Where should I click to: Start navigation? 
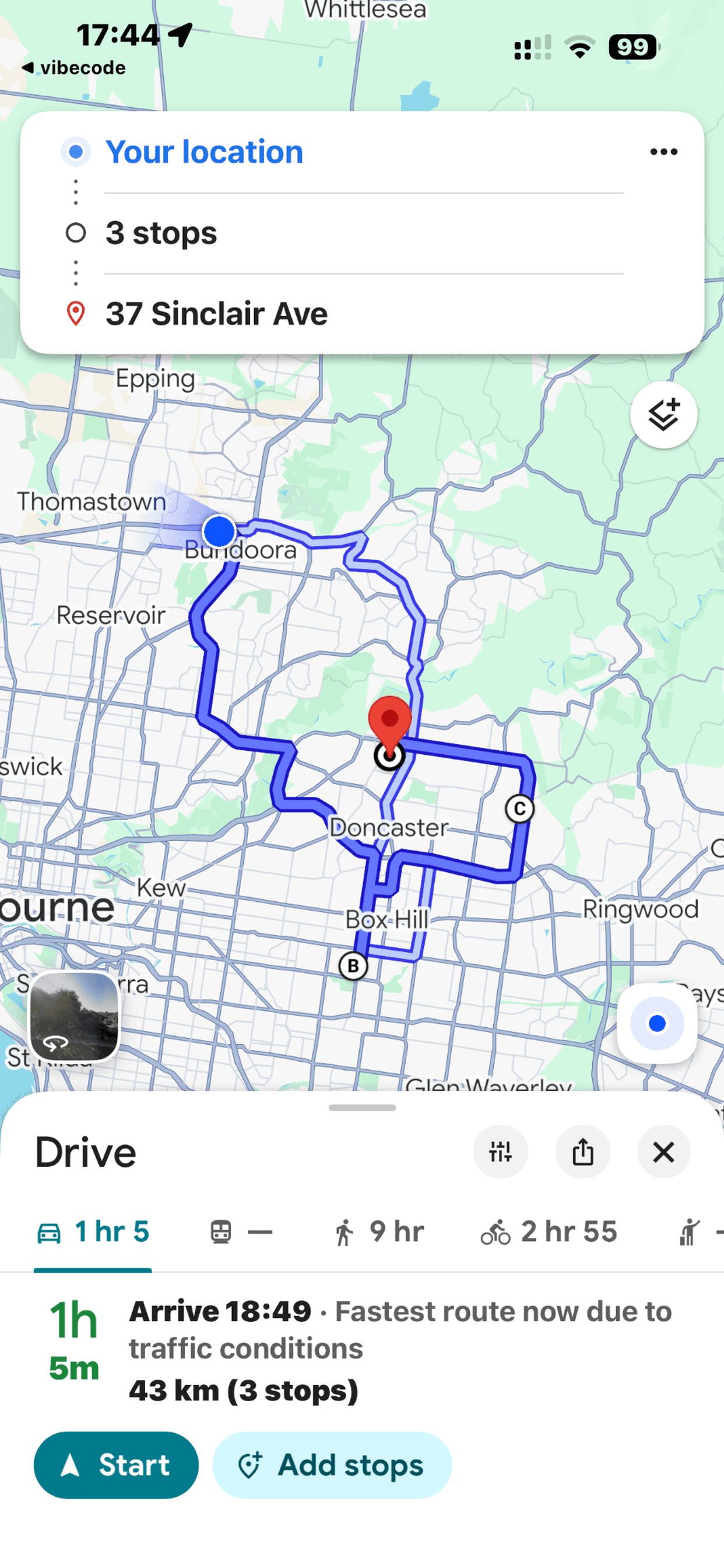click(x=116, y=1465)
